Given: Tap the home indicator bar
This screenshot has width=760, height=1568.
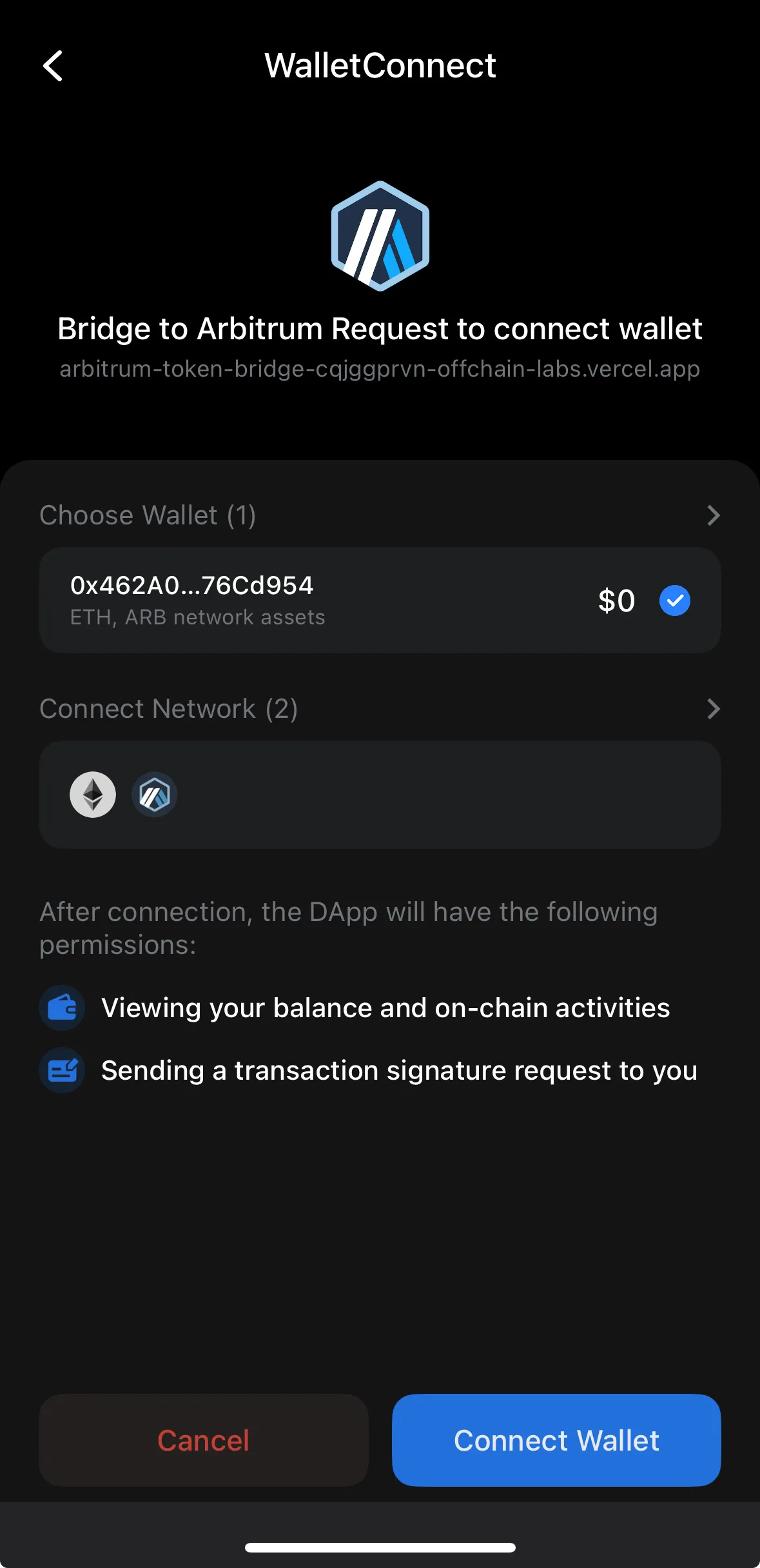Looking at the screenshot, I should click(380, 1546).
